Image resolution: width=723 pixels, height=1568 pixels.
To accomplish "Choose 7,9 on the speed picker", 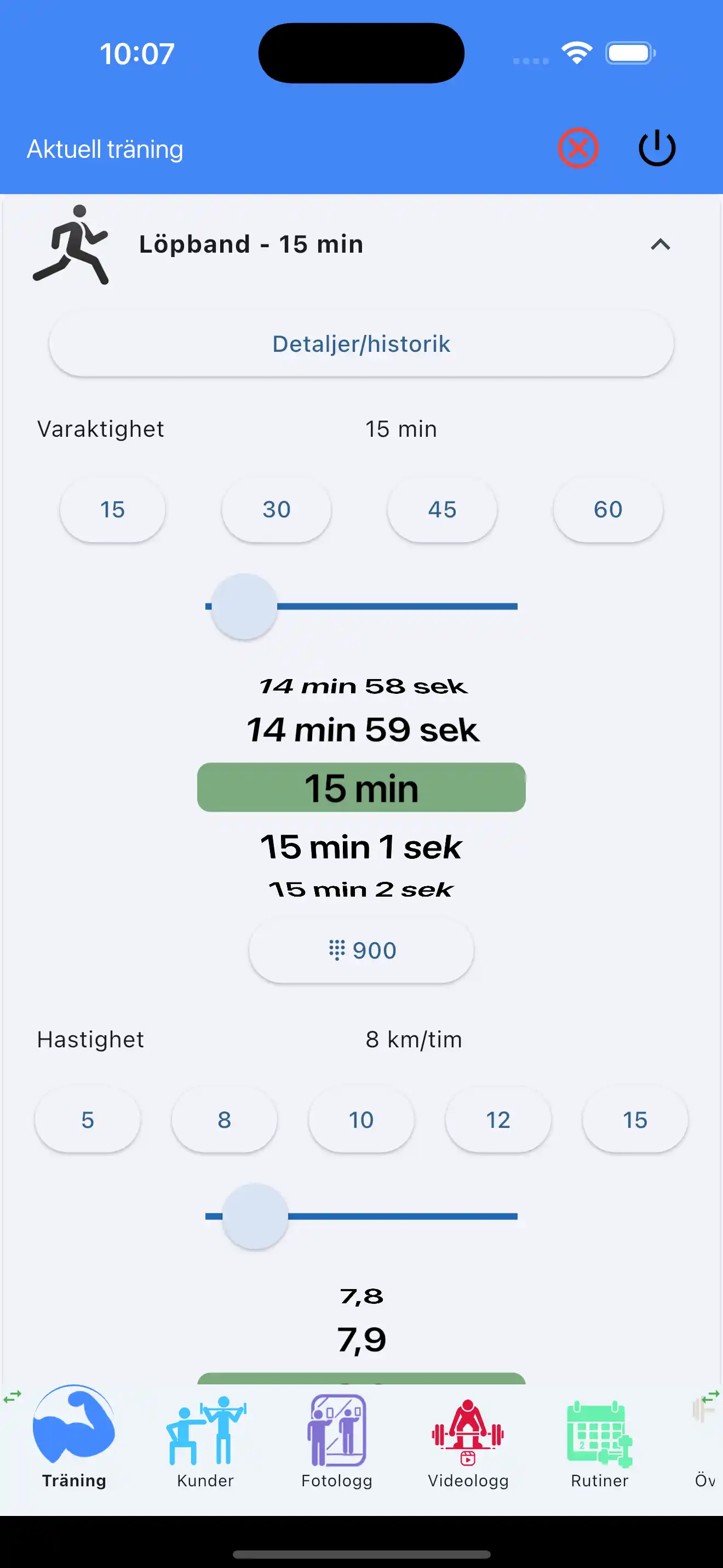I will 361,1338.
